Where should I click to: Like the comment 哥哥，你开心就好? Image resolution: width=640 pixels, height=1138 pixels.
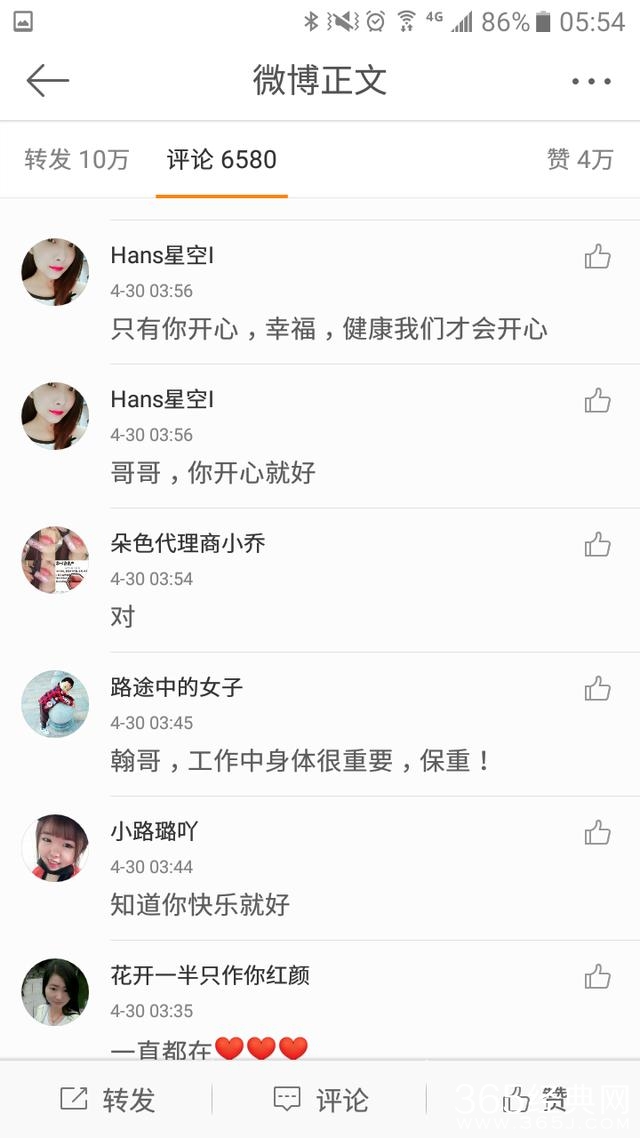click(x=597, y=401)
